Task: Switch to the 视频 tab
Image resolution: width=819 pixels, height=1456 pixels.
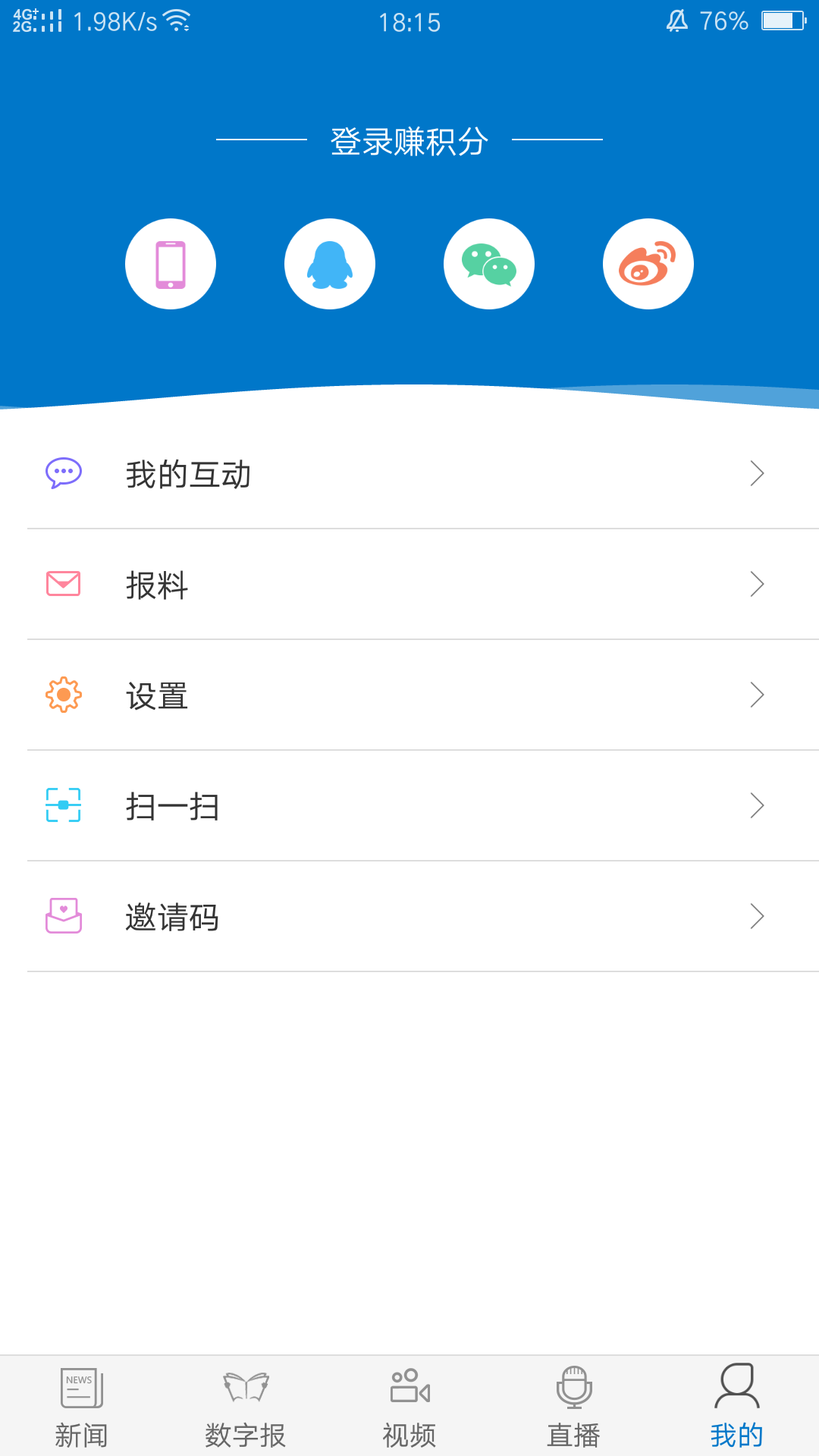Action: coord(409,1407)
